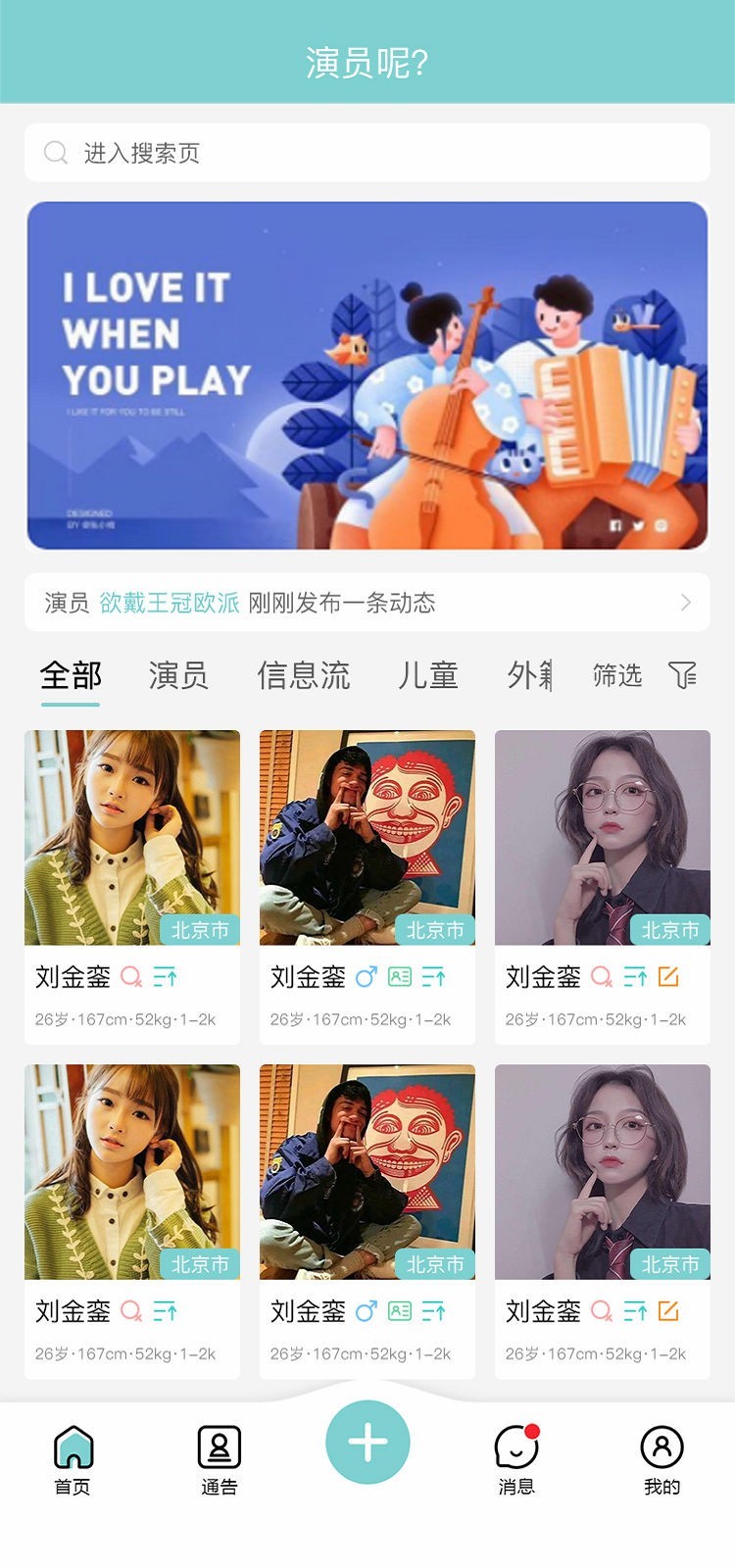Open the 欲戴王冠欧派 activity notice
The image size is (735, 1568).
pyautogui.click(x=367, y=603)
